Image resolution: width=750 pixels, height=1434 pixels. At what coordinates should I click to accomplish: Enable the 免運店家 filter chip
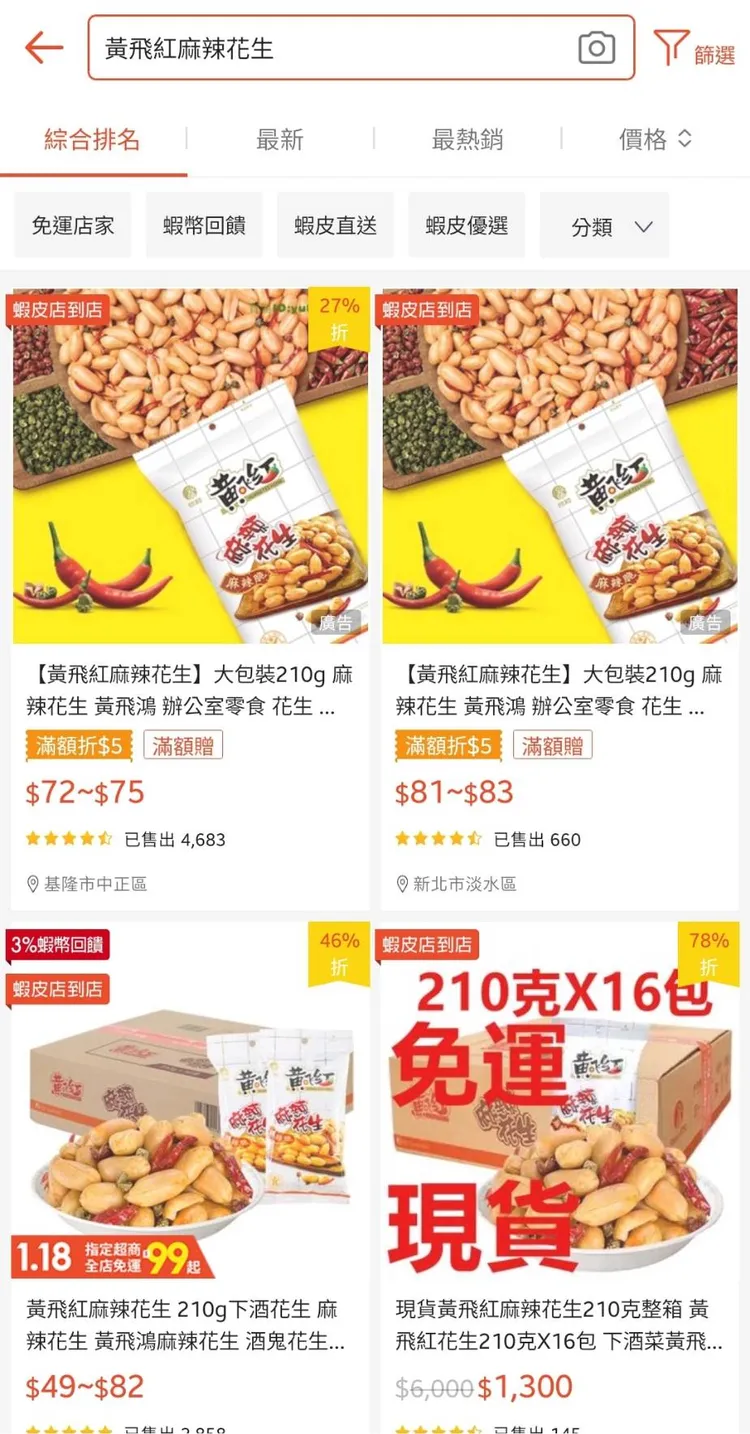tap(72, 225)
